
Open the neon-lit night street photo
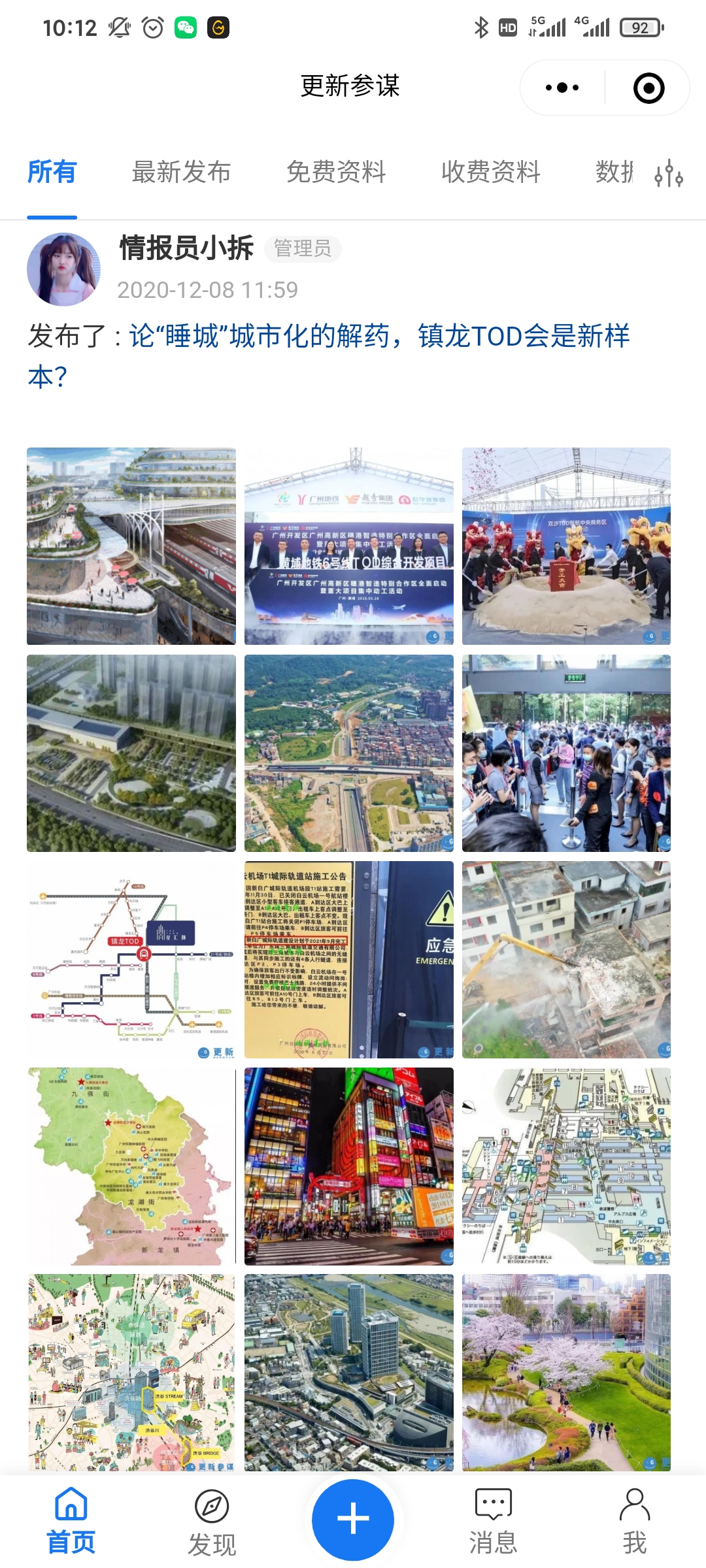349,1166
